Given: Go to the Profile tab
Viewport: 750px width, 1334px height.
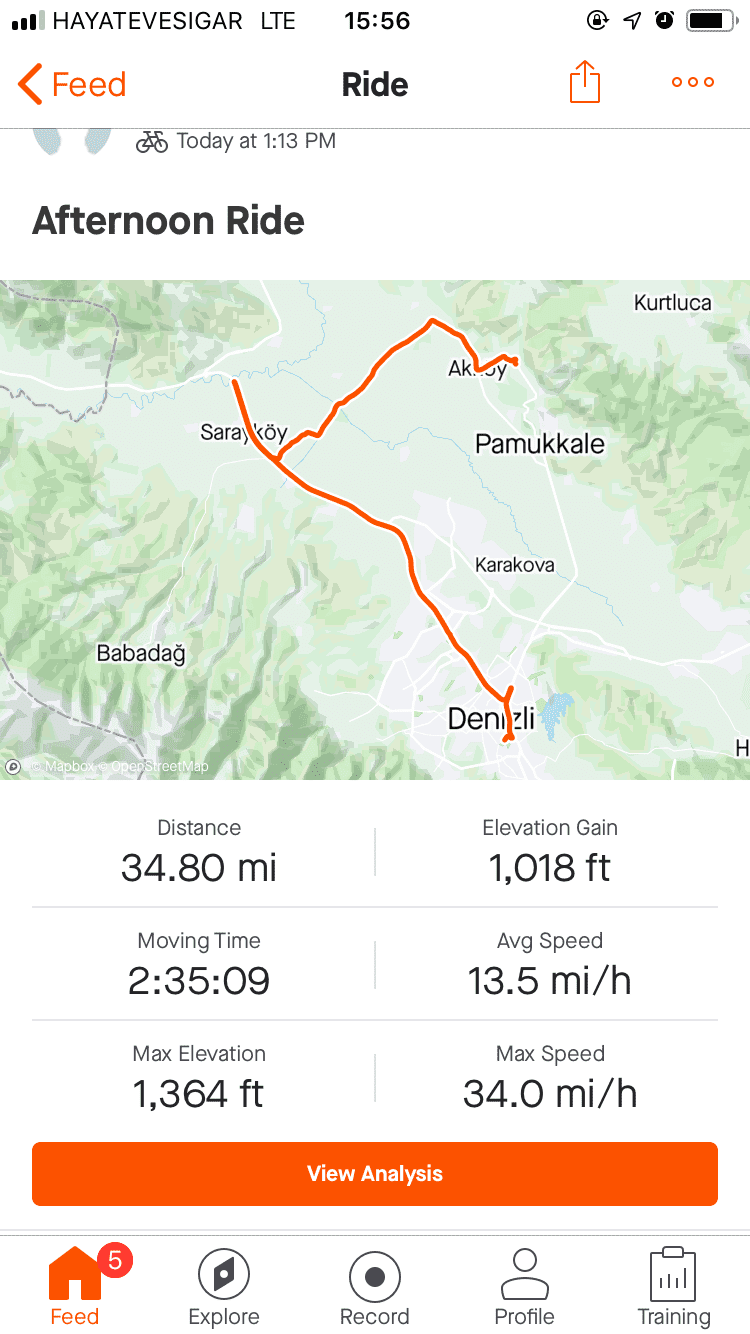Looking at the screenshot, I should [x=524, y=1288].
